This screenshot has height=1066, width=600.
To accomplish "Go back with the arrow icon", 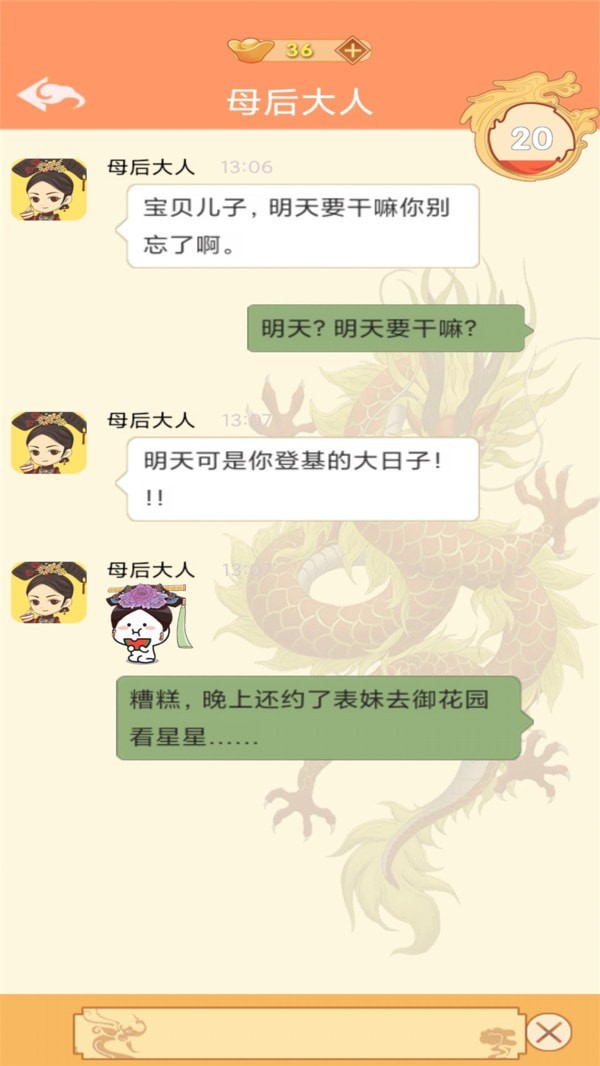I will coord(51,96).
